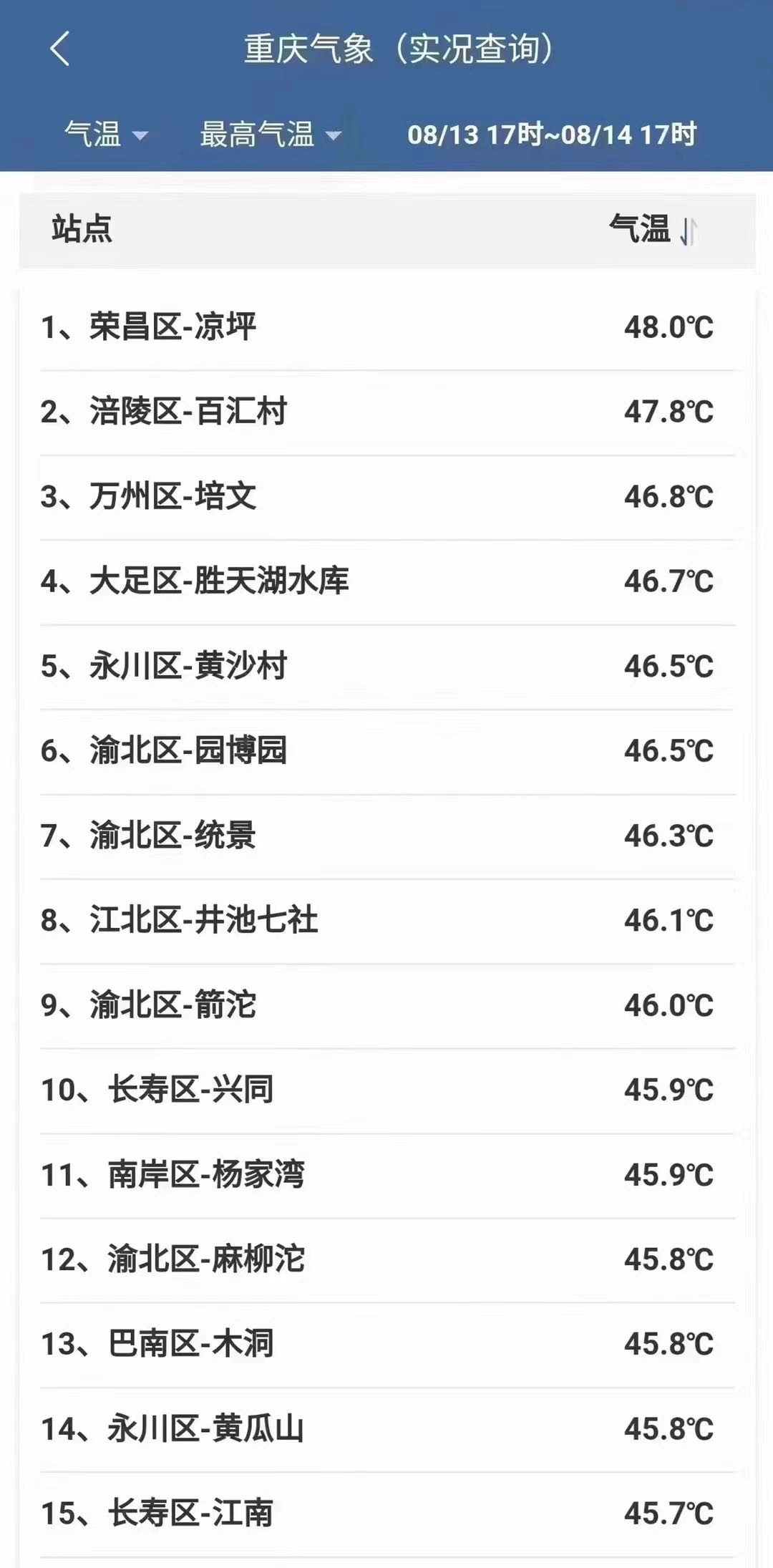Go back using the top-left arrow
Screen dimensions: 773x1568
click(x=60, y=49)
